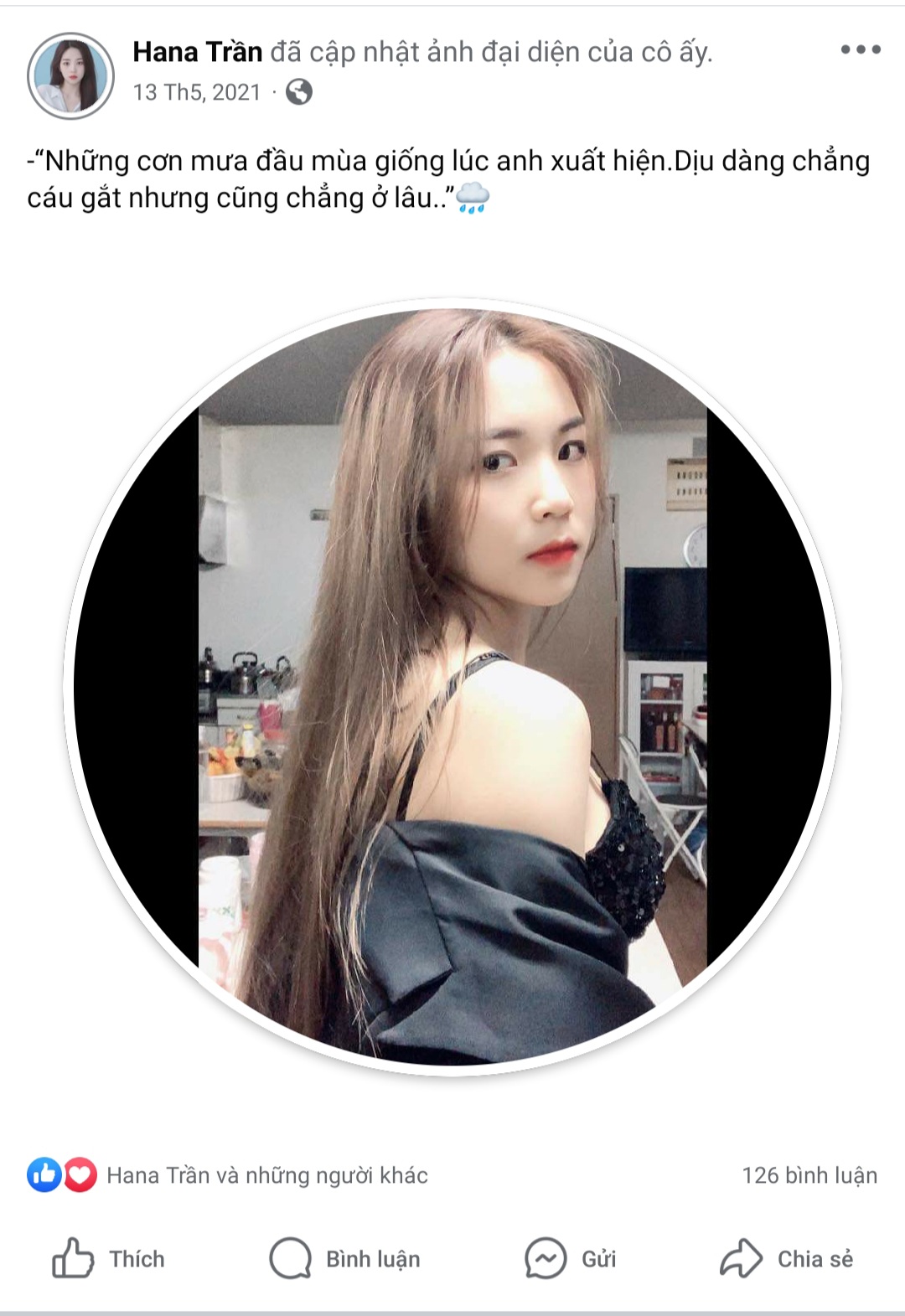This screenshot has width=905, height=1316.
Task: Open Hana Trần's small profile avatar
Action: [70, 76]
